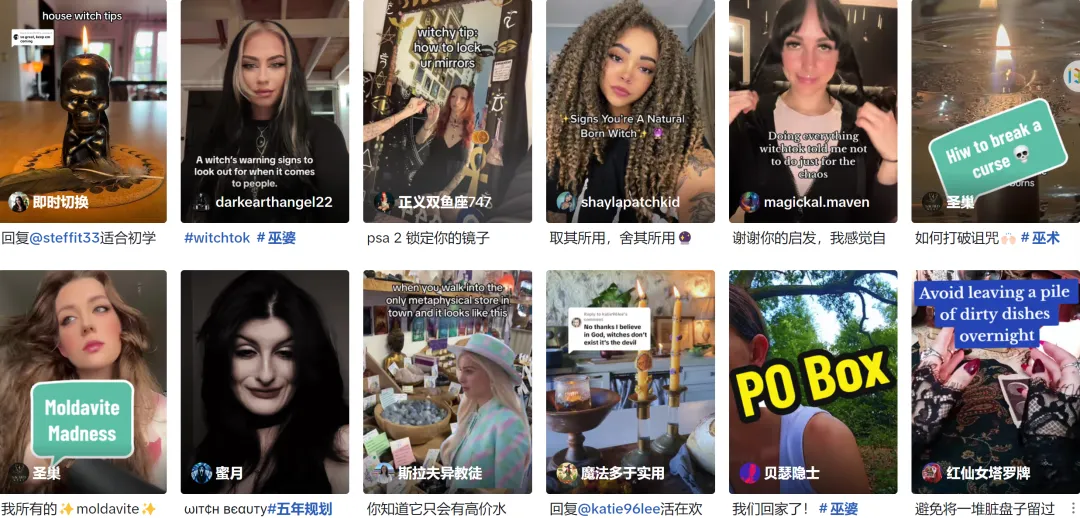This screenshot has width=1080, height=518.
Task: Open the #witchtok hashtag
Action: (217, 238)
